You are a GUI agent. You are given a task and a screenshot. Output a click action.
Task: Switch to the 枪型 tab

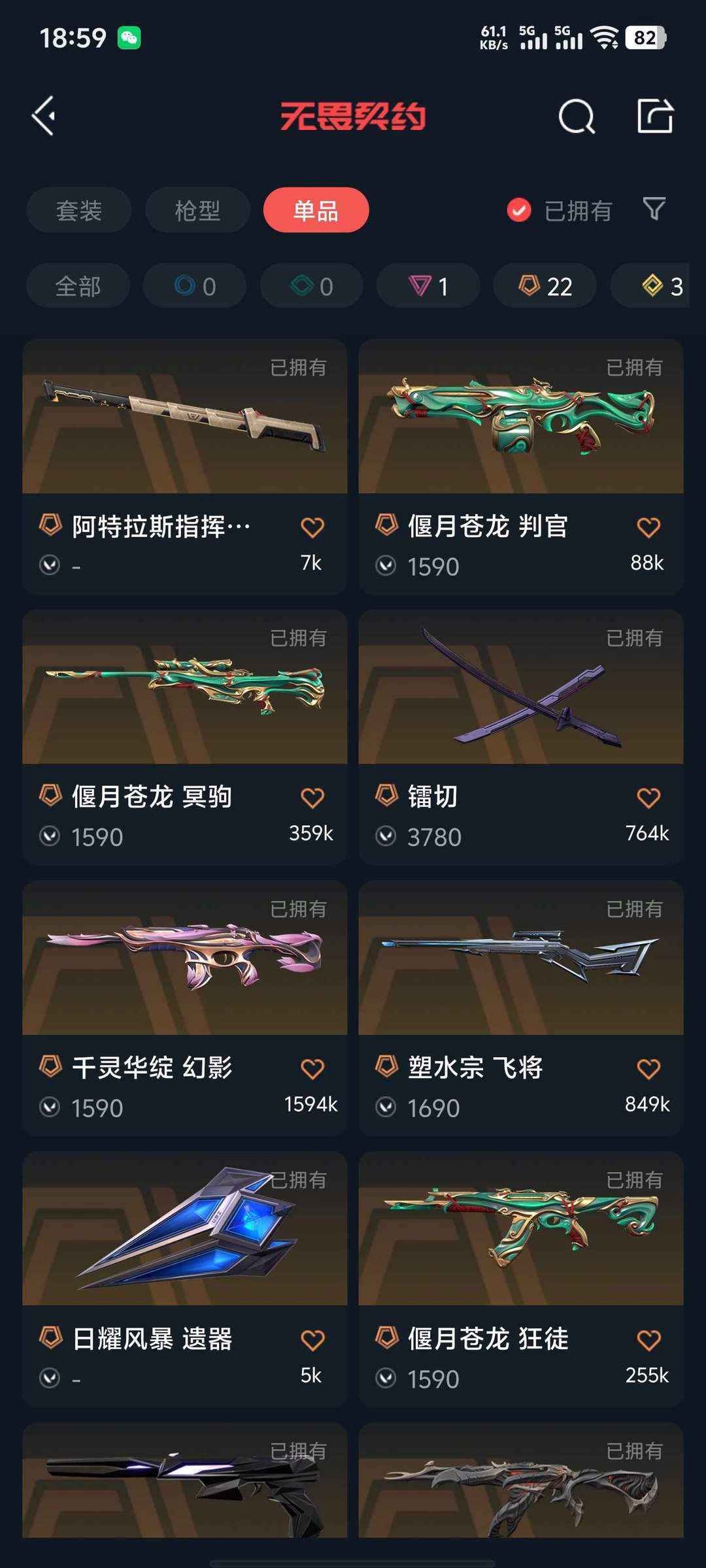[197, 210]
